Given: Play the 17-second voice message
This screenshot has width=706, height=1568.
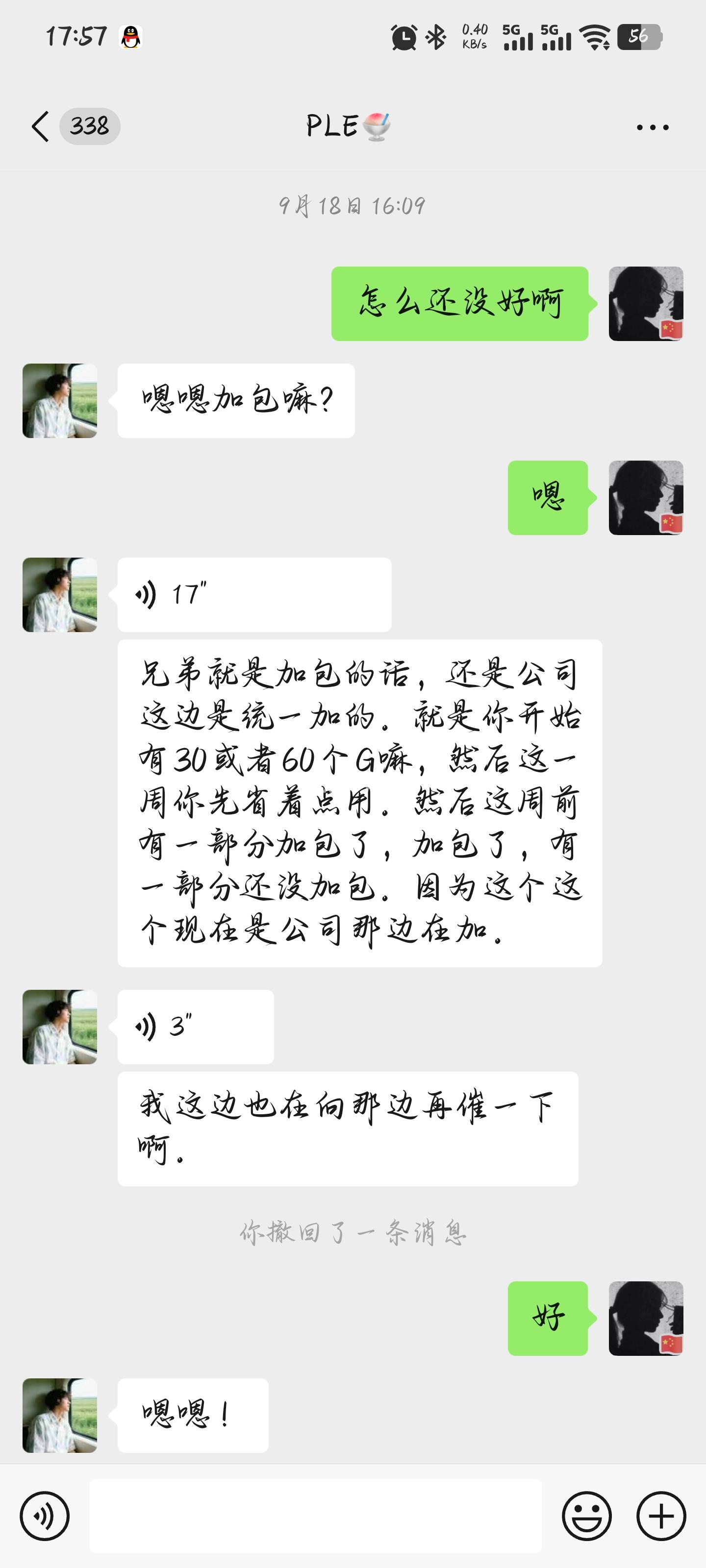Looking at the screenshot, I should coord(253,594).
